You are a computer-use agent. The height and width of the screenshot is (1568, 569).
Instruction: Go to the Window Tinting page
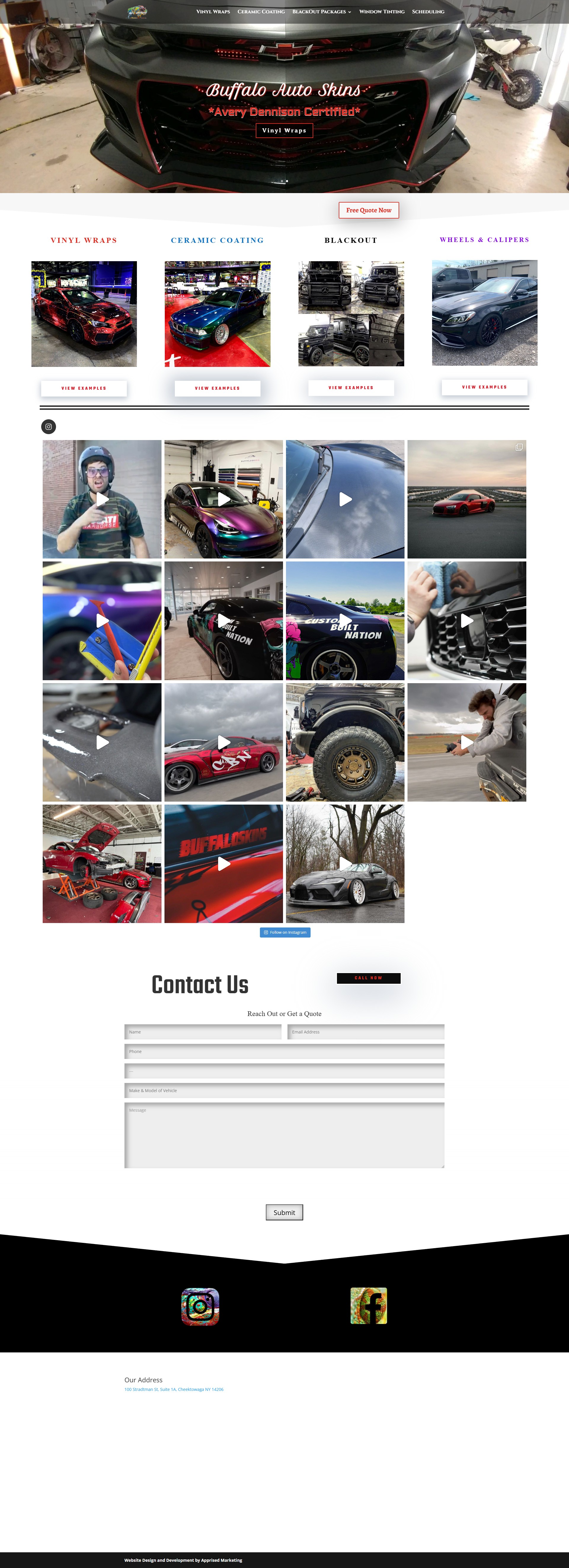coord(381,12)
